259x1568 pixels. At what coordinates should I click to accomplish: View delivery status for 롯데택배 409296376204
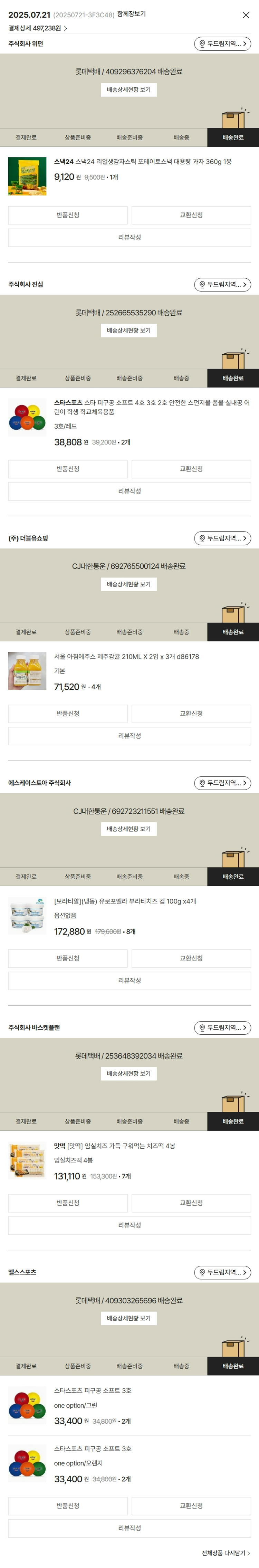[x=129, y=89]
